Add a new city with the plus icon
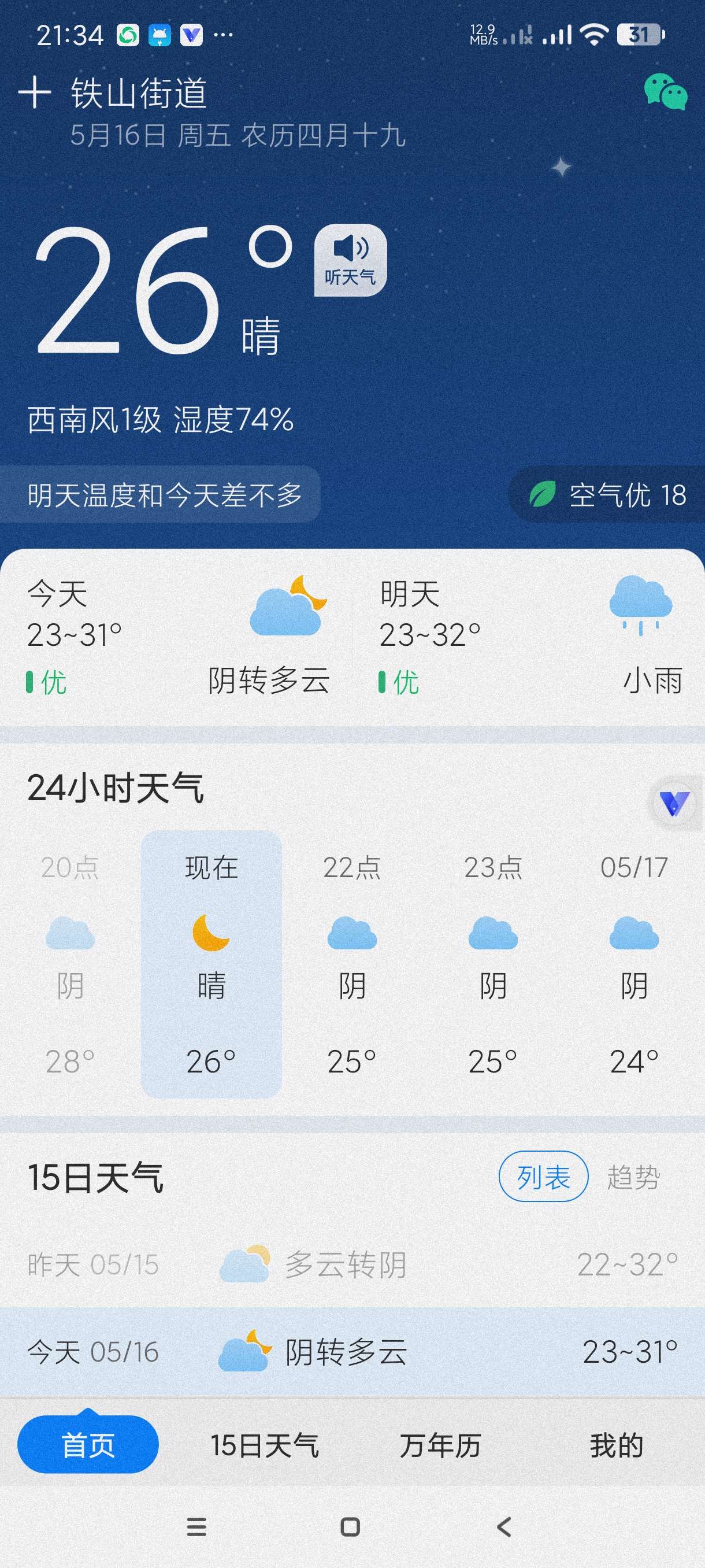705x1568 pixels. pos(35,93)
